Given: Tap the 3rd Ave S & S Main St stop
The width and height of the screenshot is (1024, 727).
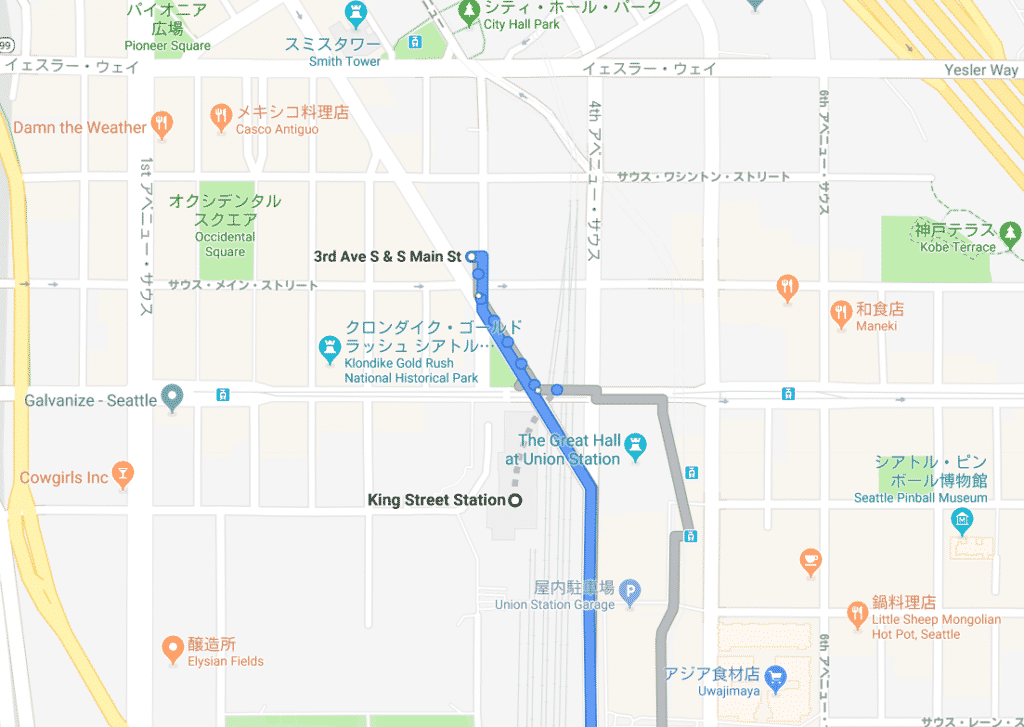Looking at the screenshot, I should 472,257.
